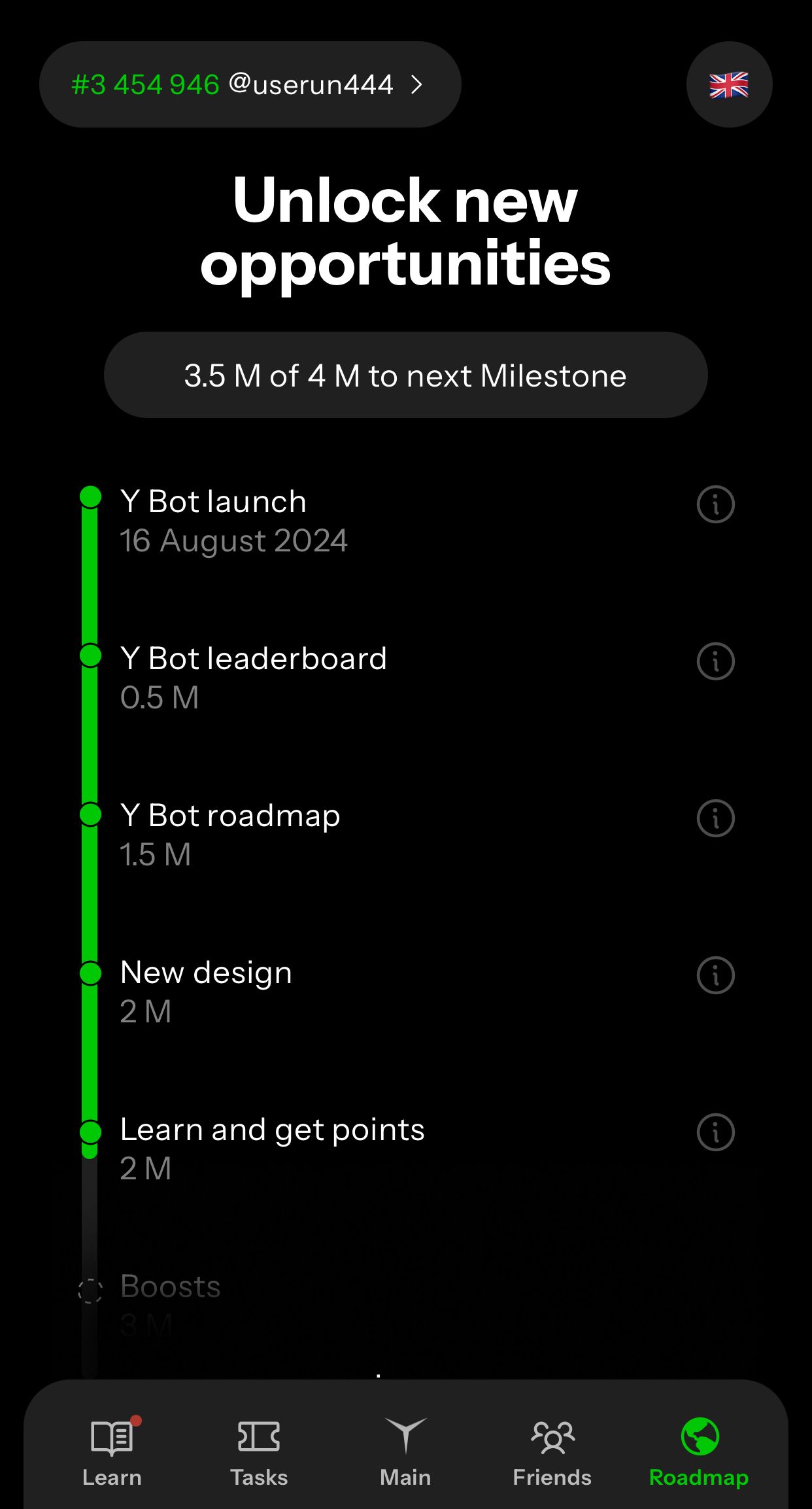Tap the milestone progress pill

(405, 374)
